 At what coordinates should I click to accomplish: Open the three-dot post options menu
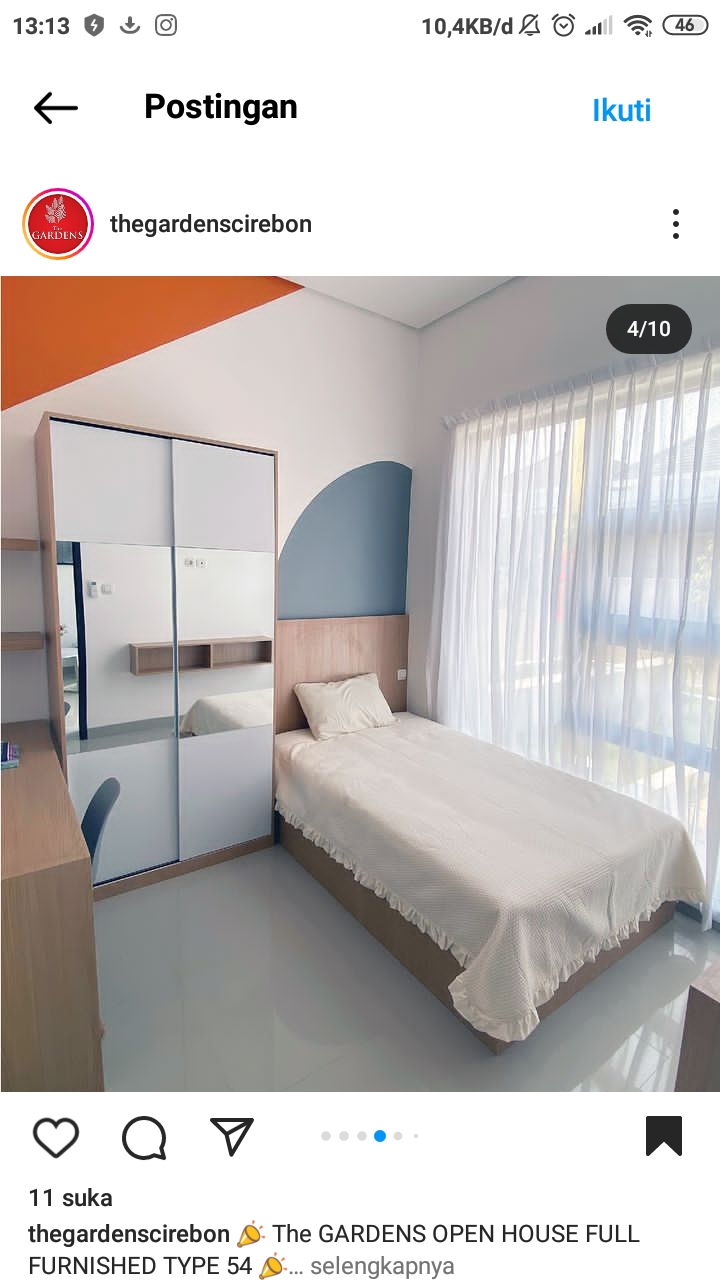point(676,224)
